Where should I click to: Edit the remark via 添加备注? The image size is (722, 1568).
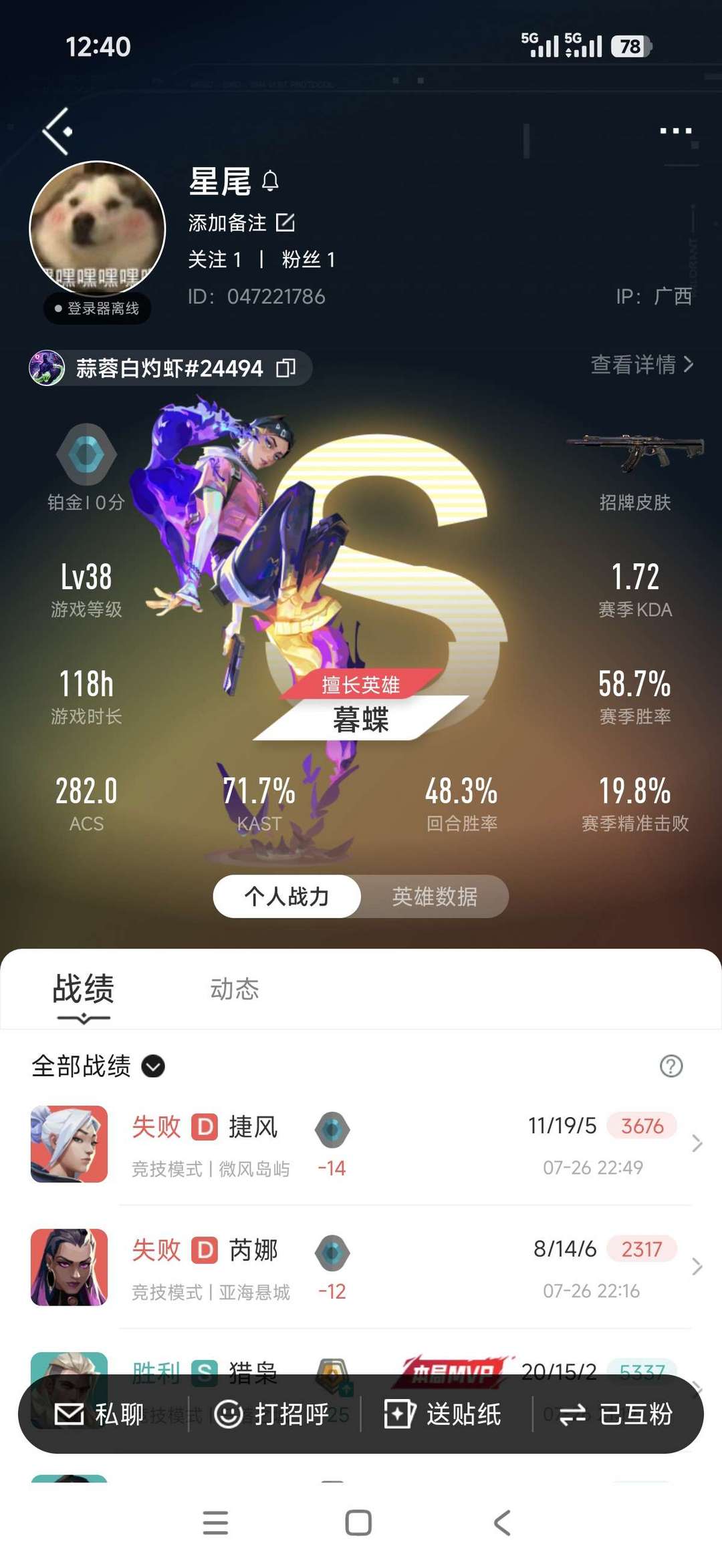click(241, 222)
